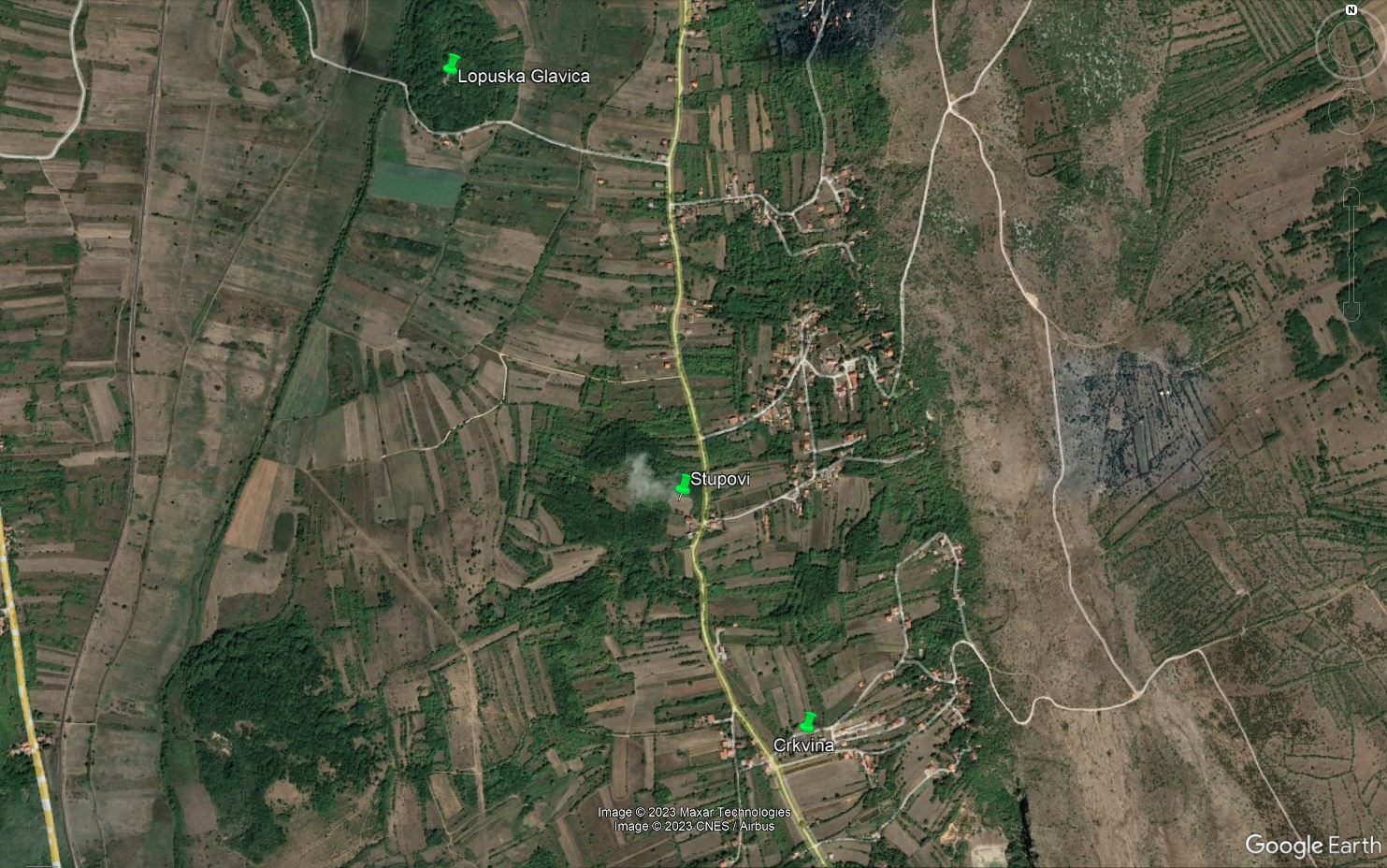Open the Lopuska Glavica placemark
1387x868 pixels.
tap(452, 64)
